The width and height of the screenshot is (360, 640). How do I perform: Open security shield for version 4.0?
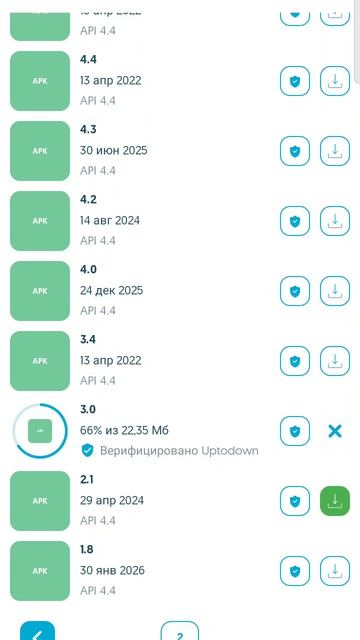pos(295,291)
